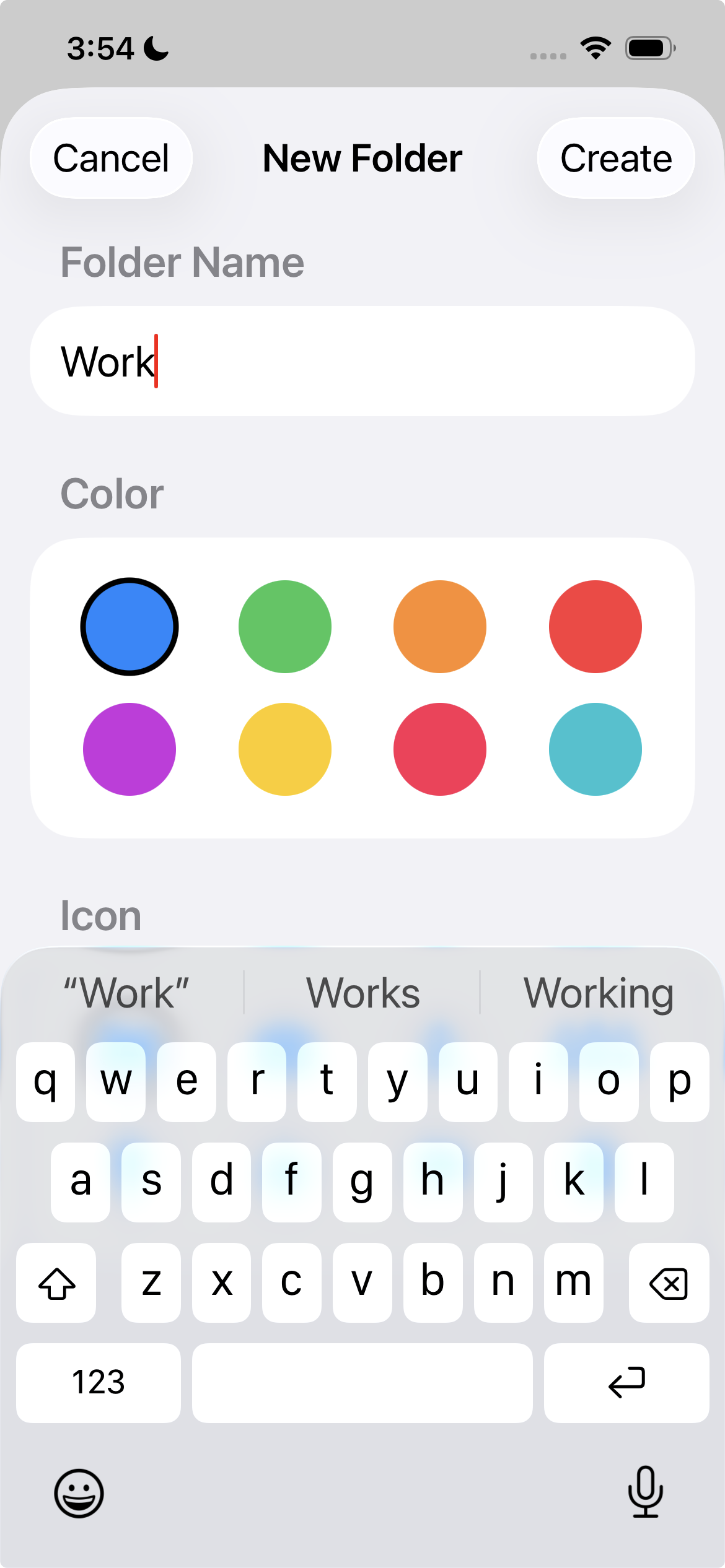Switch keyboard to 123 numbers layout
Viewport: 725px width, 1568px height.
99,1383
